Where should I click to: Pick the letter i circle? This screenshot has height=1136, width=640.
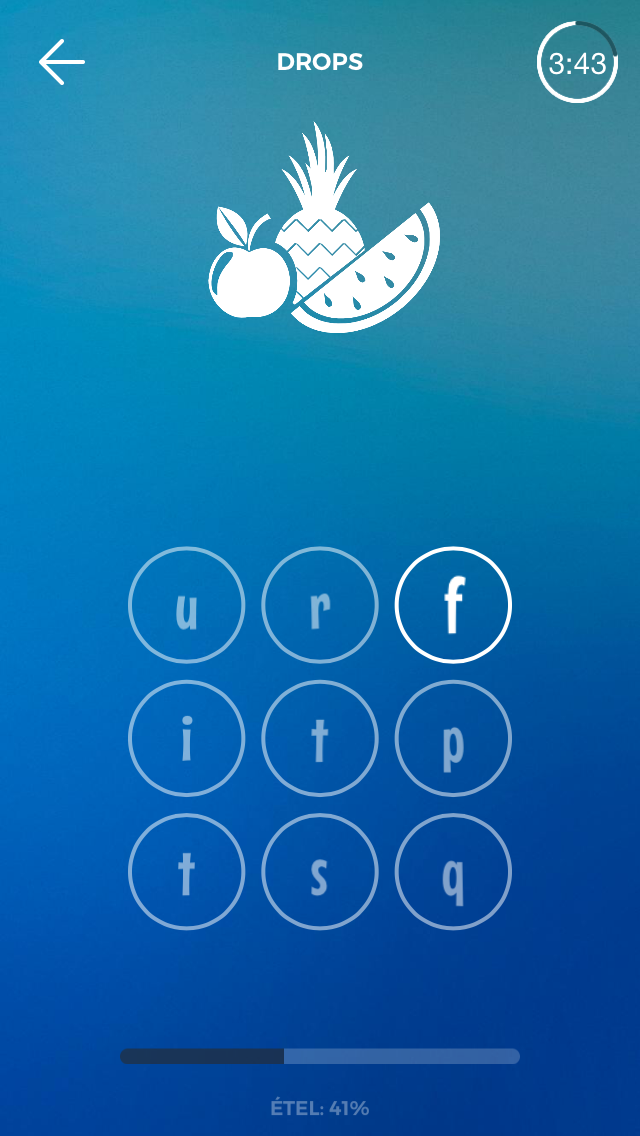[x=187, y=739]
